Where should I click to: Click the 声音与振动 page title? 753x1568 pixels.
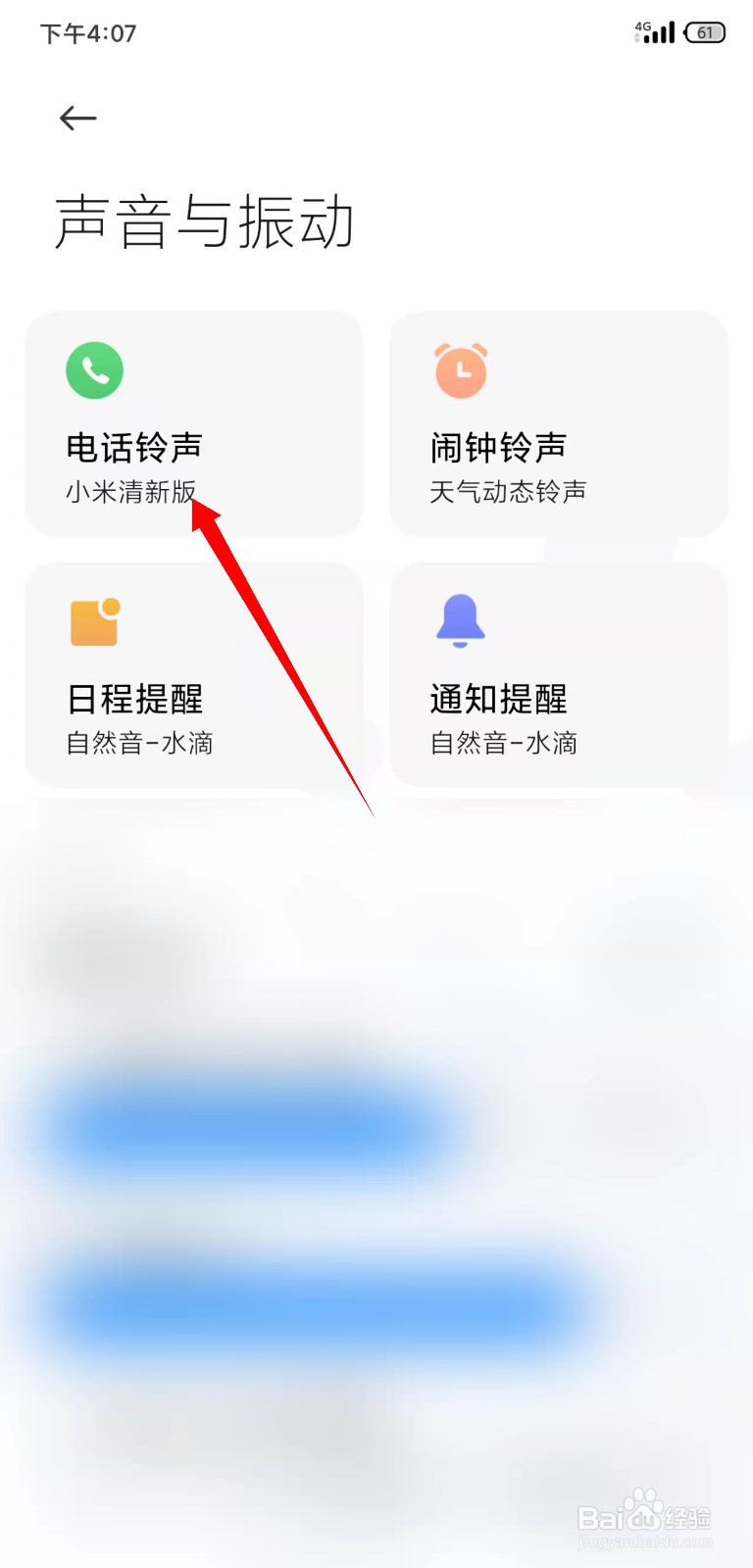pos(206,220)
